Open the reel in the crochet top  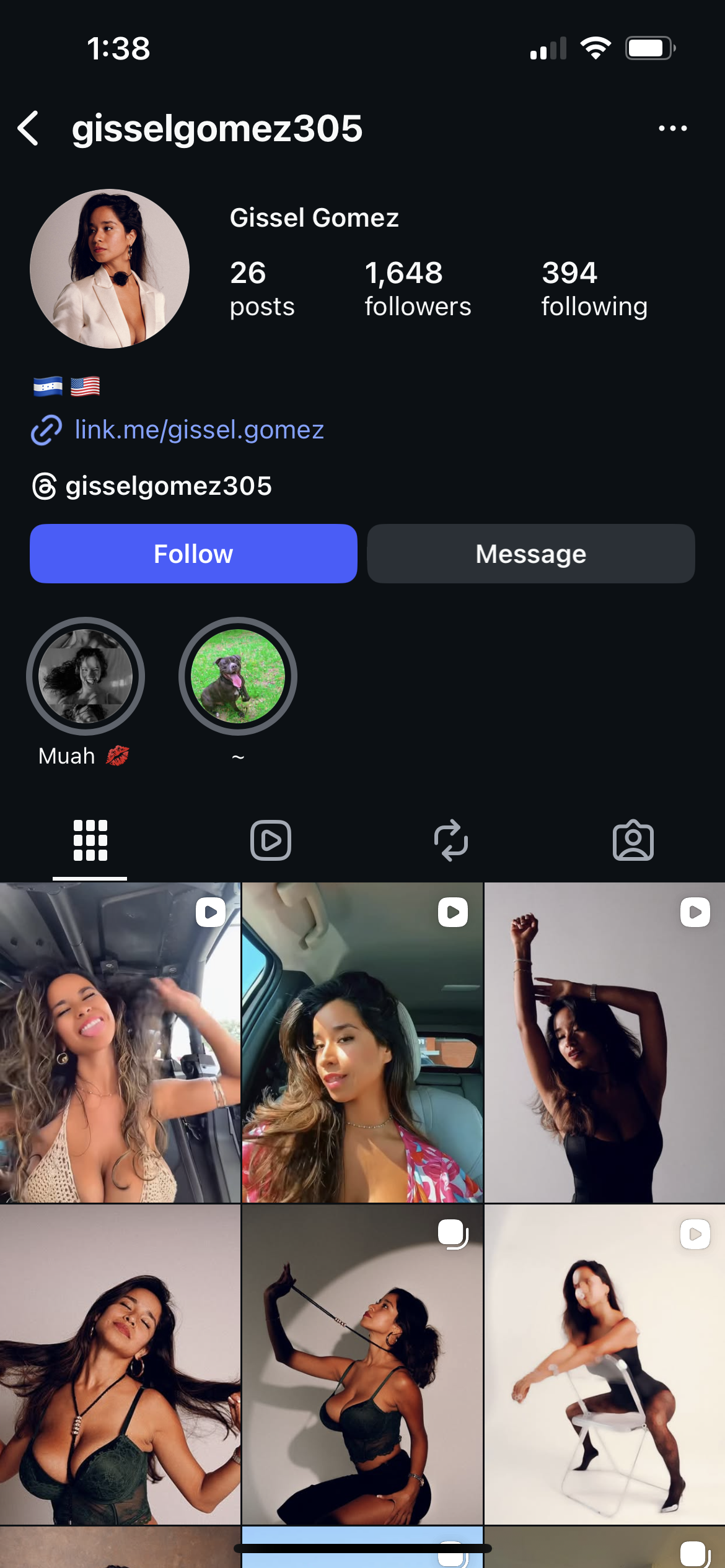120,1043
